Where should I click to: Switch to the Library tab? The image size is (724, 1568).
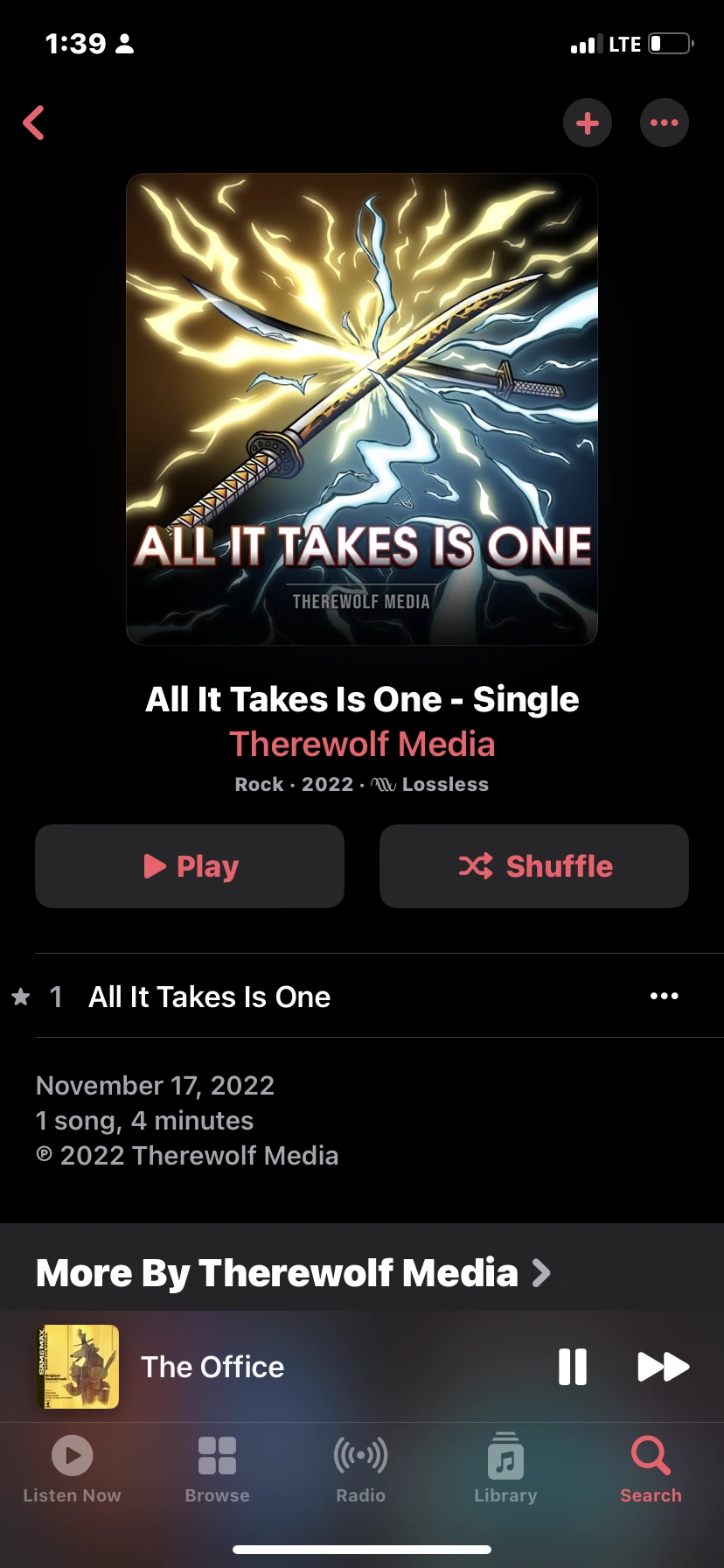tap(505, 1470)
